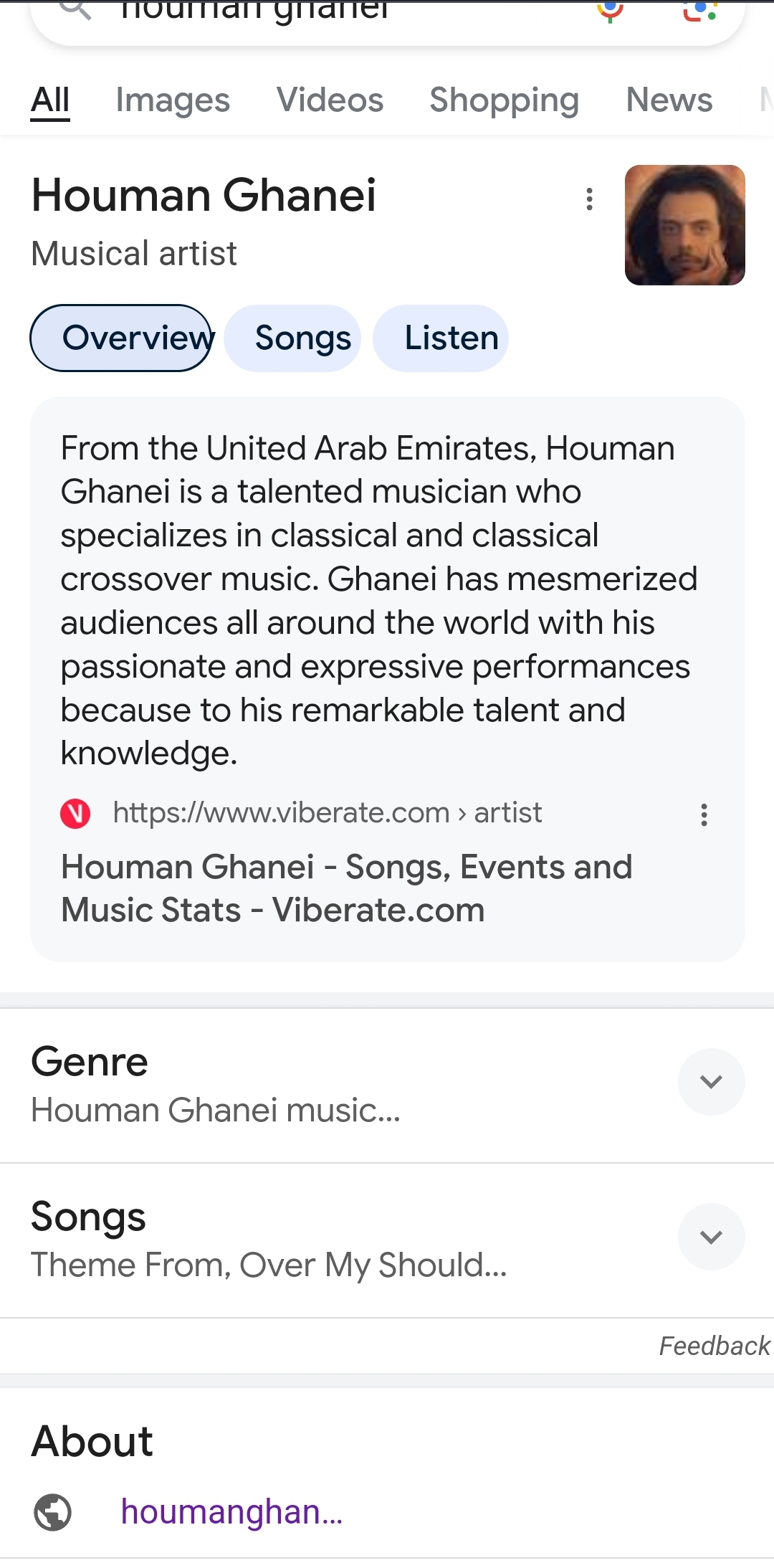
Task: Tap the search box with houman ghanei query
Action: tap(322, 14)
